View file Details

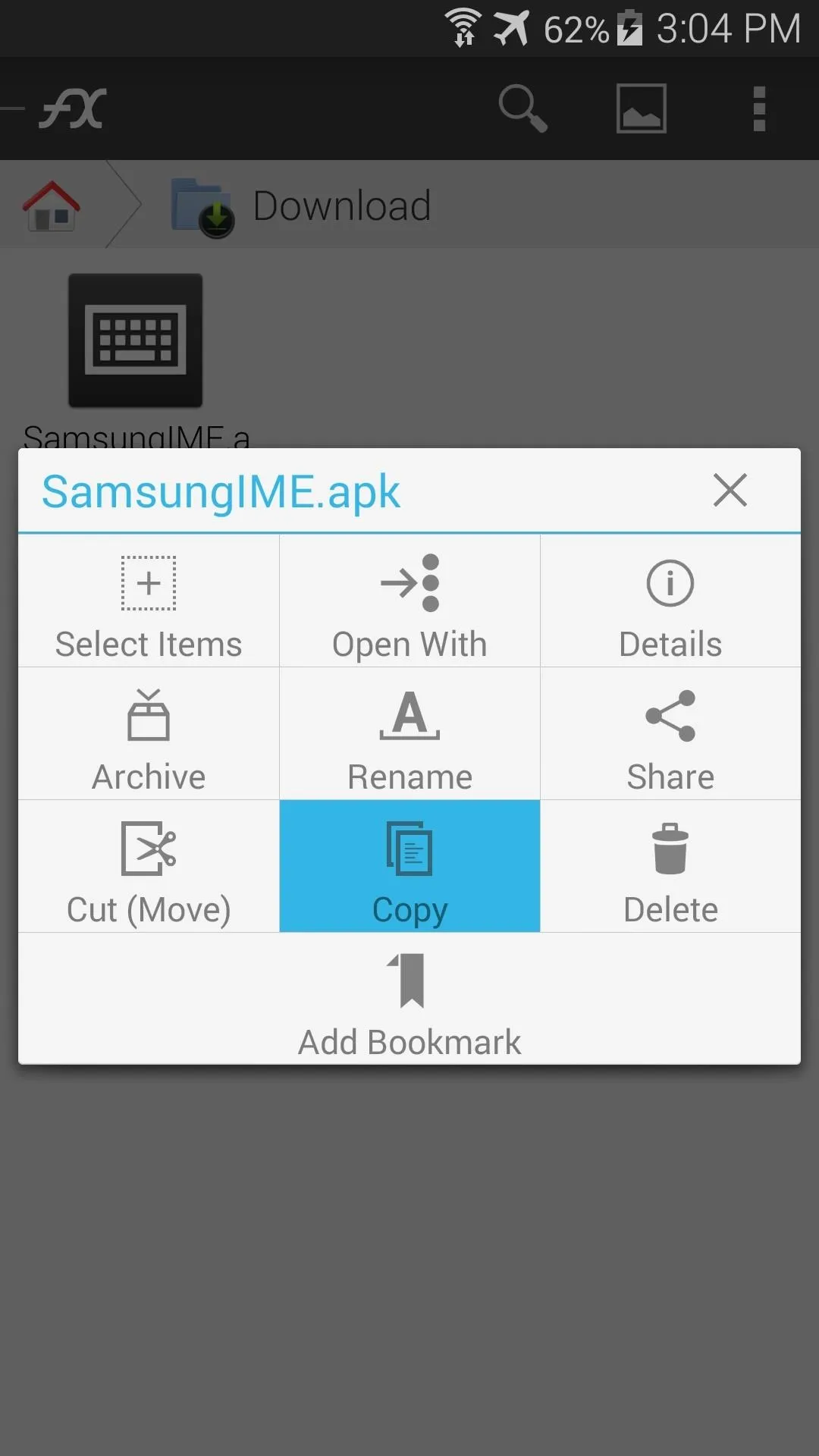pos(670,601)
